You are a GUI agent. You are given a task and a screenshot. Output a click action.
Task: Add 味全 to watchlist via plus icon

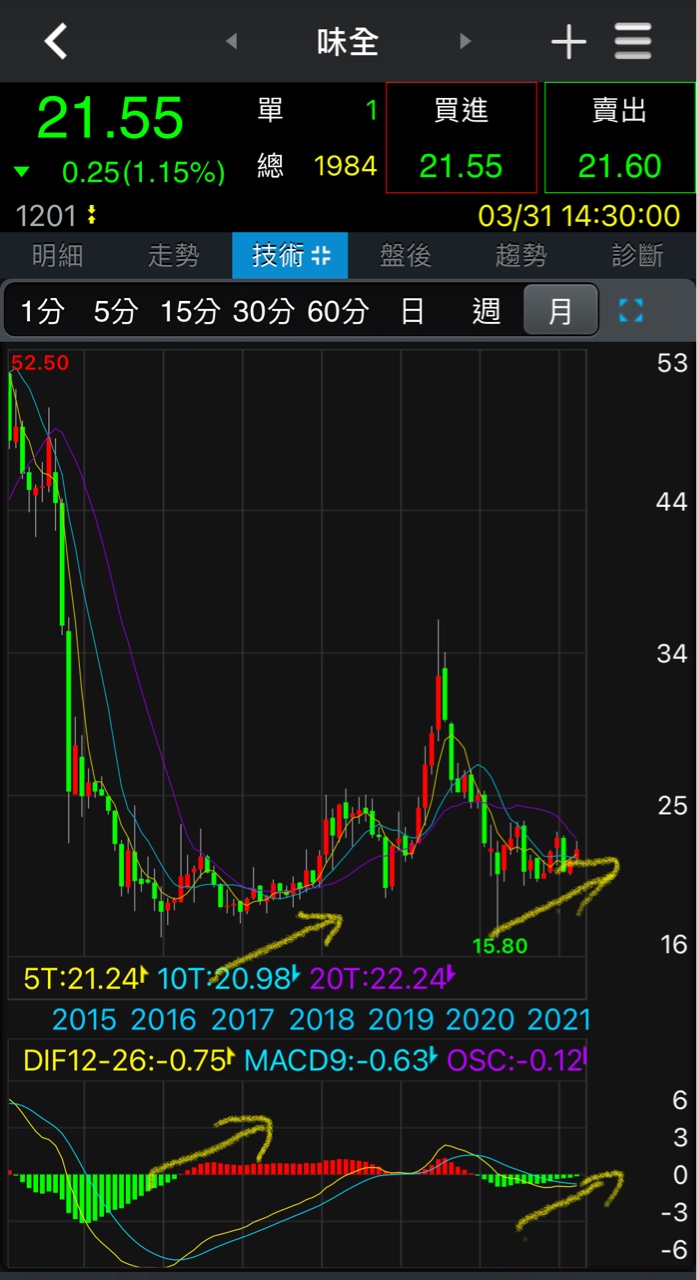coord(568,42)
